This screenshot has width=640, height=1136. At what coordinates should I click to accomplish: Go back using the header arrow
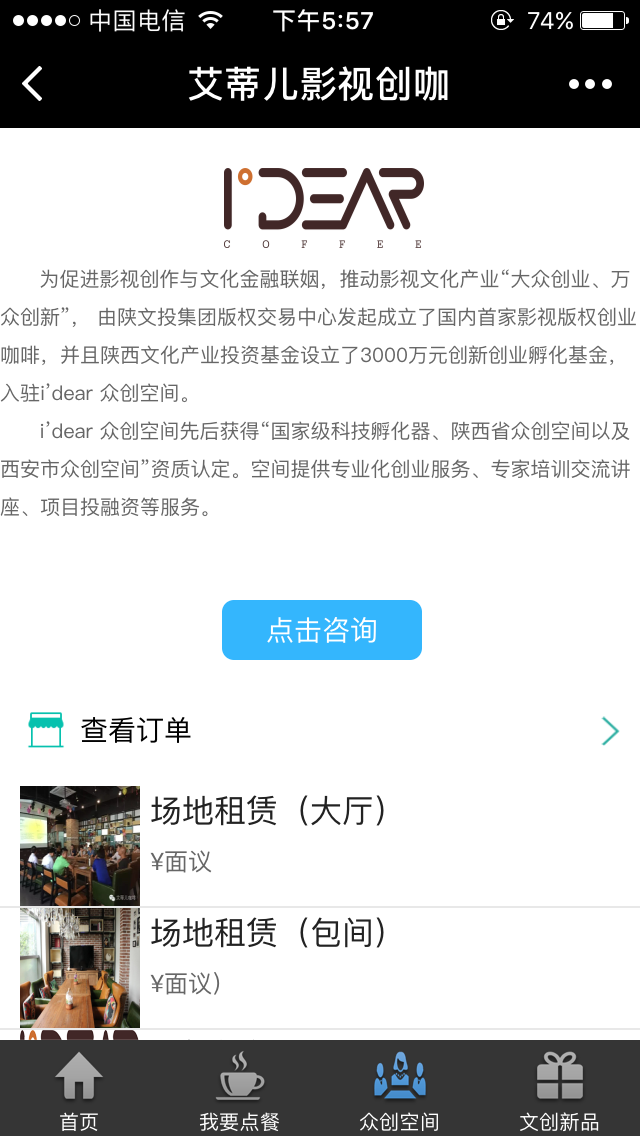coord(33,84)
